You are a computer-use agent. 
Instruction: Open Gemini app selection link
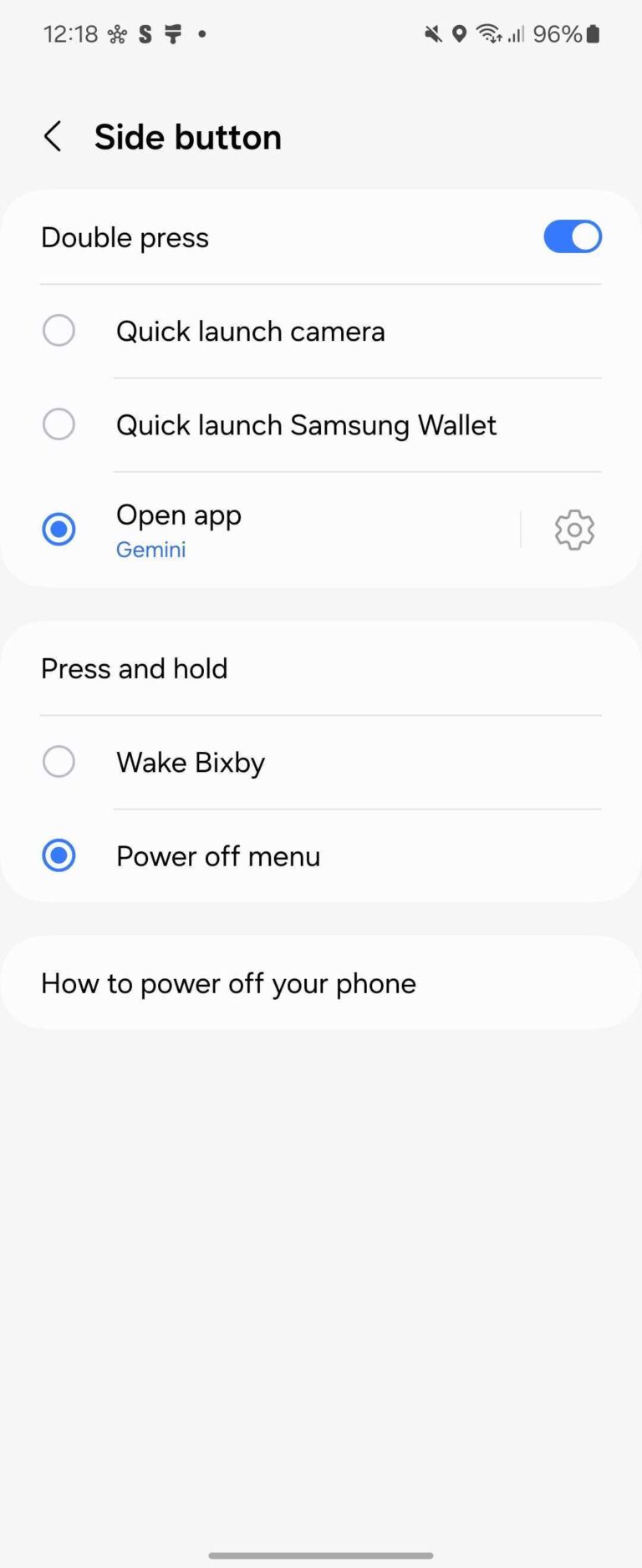150,549
